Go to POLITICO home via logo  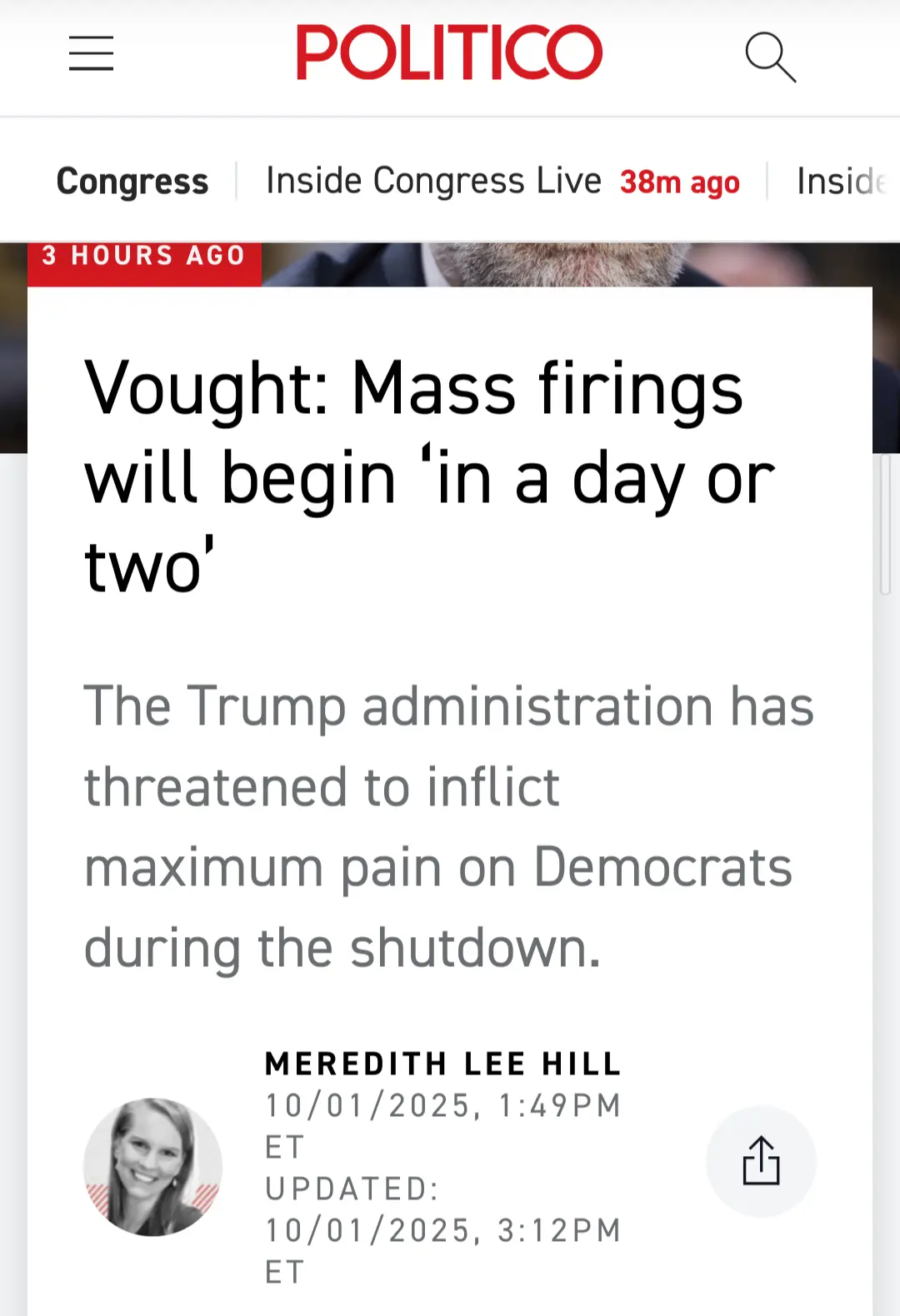coord(449,52)
